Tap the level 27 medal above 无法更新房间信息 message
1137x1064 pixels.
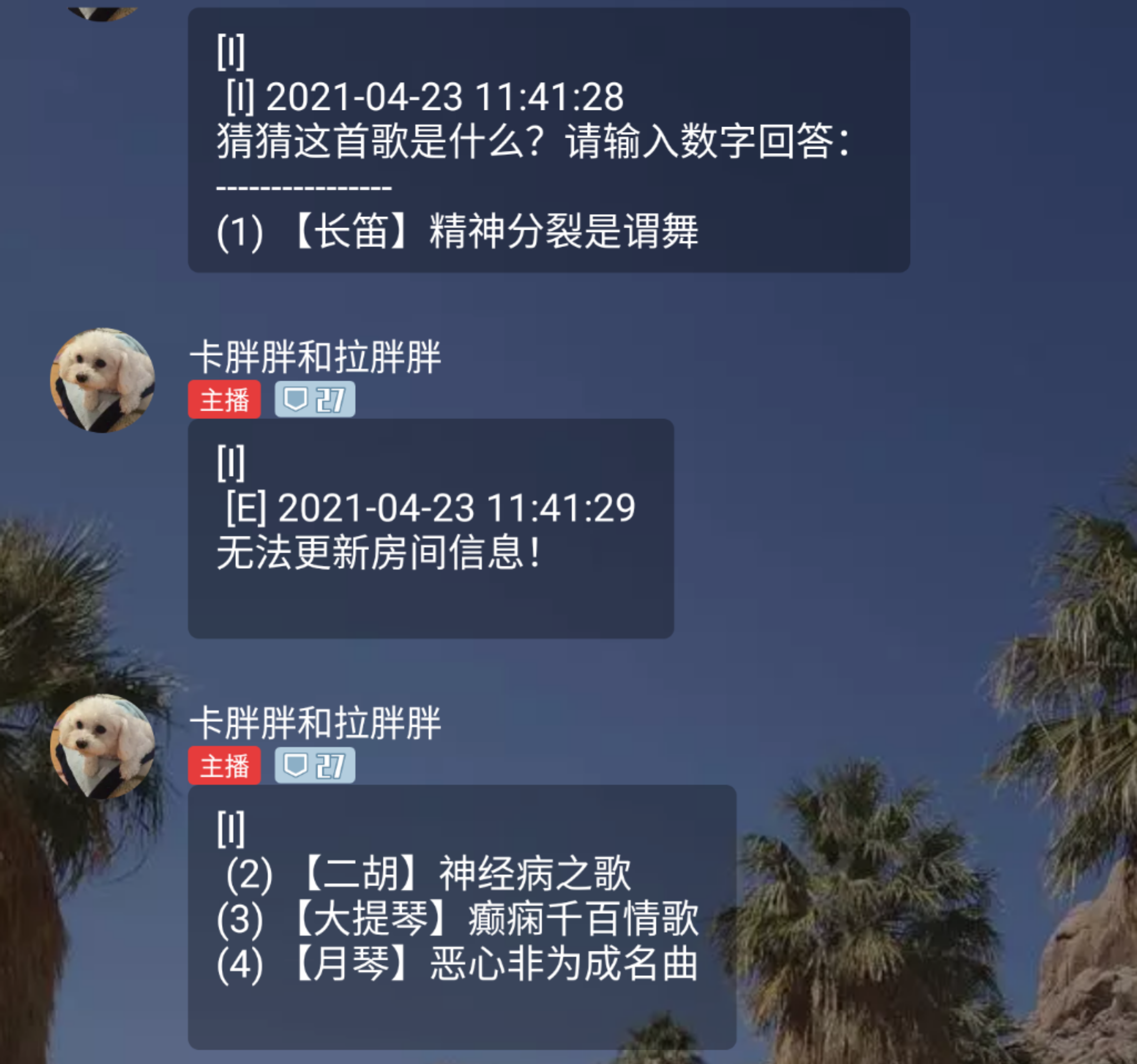coord(315,399)
